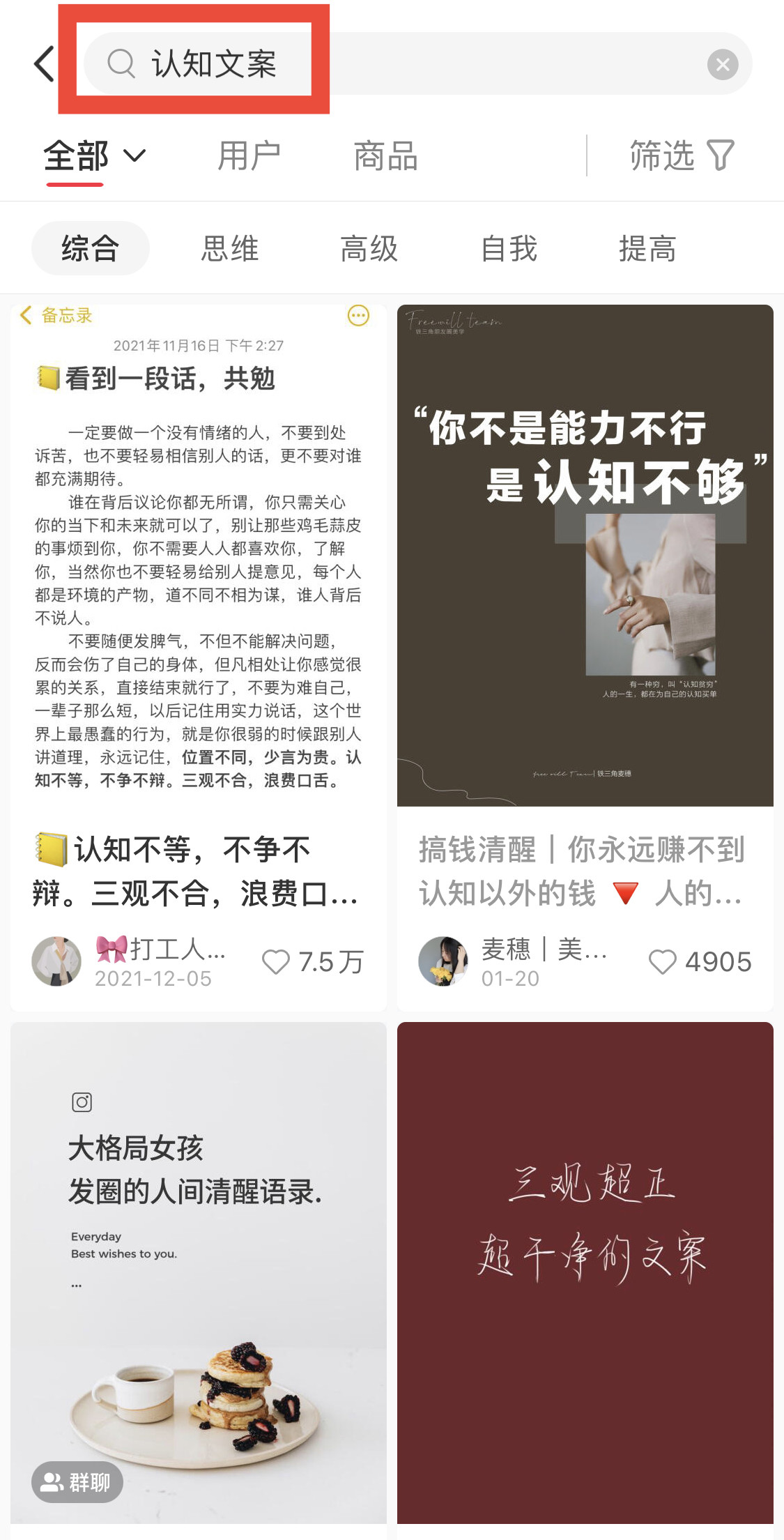
Task: Select the 思维 filter chip
Action: [x=230, y=247]
